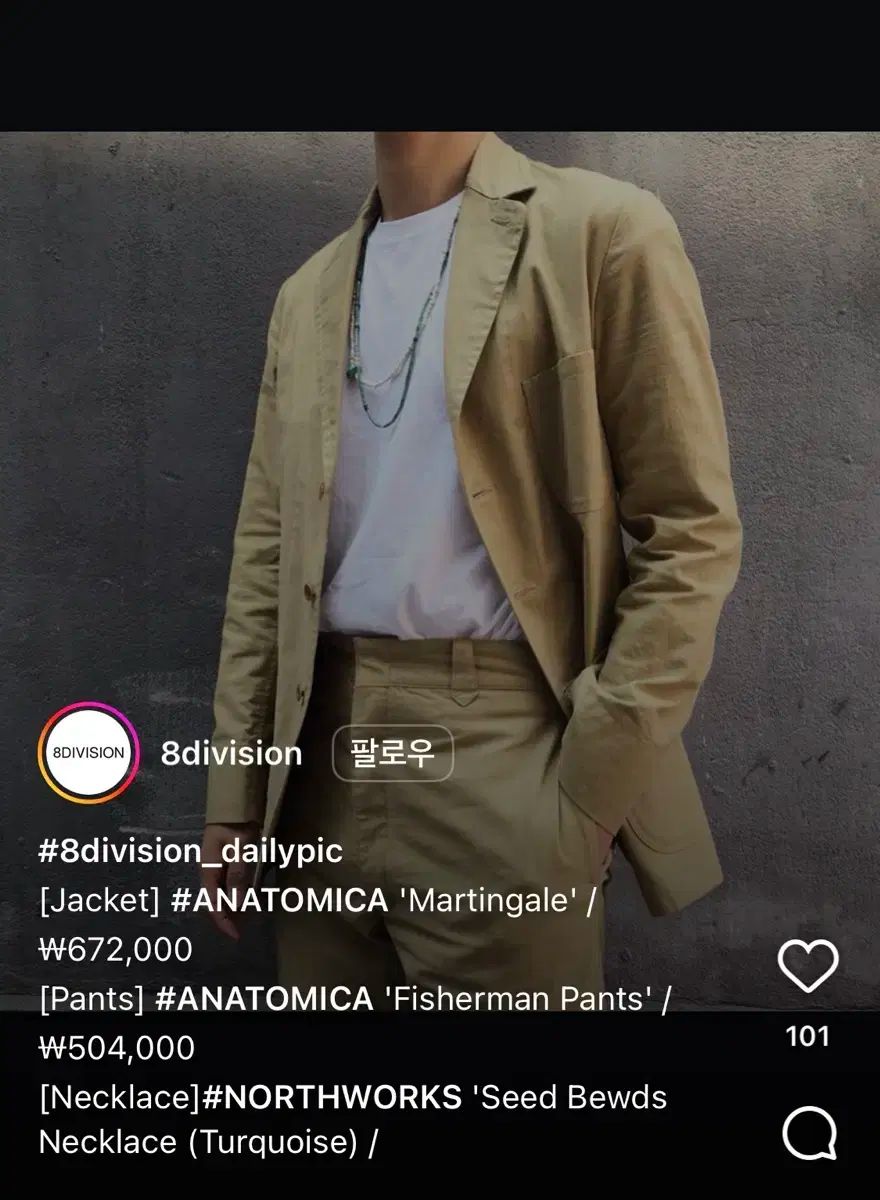The image size is (880, 1200).
Task: Open the 8division profile picture
Action: [88, 753]
